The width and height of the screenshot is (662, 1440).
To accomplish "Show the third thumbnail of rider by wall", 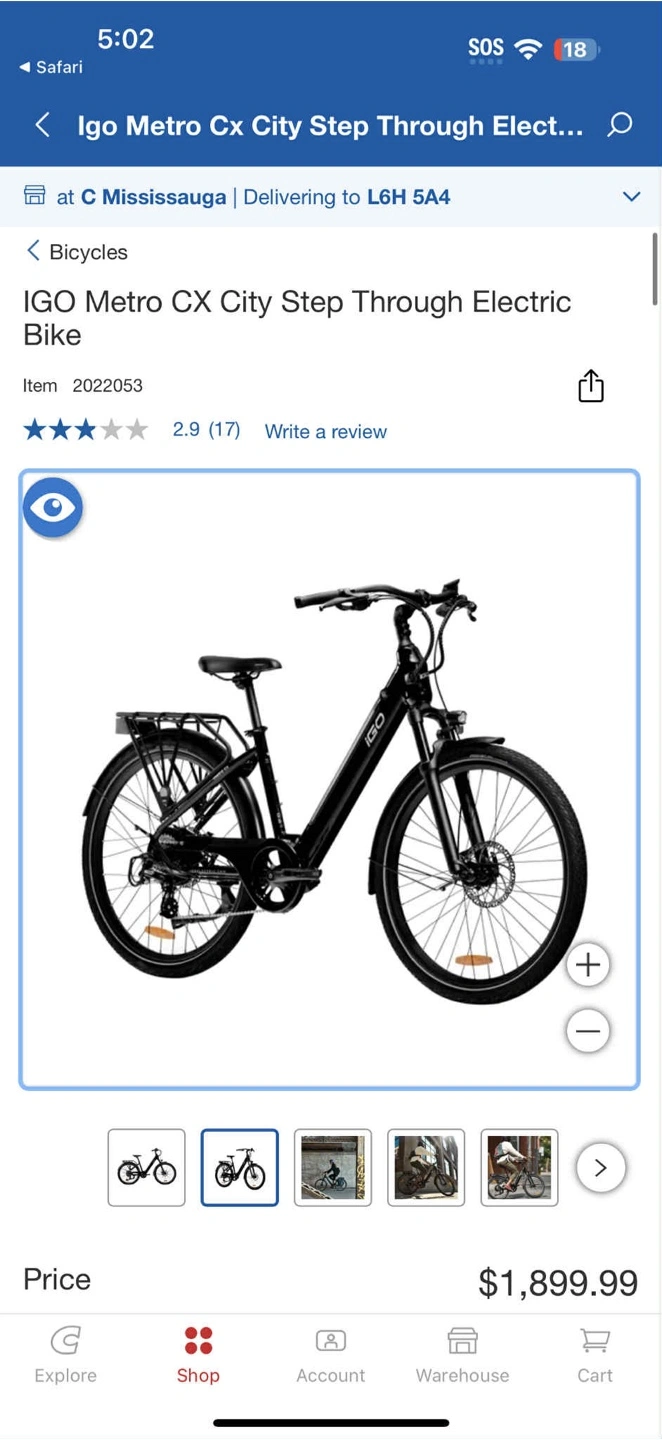I will pyautogui.click(x=333, y=1167).
